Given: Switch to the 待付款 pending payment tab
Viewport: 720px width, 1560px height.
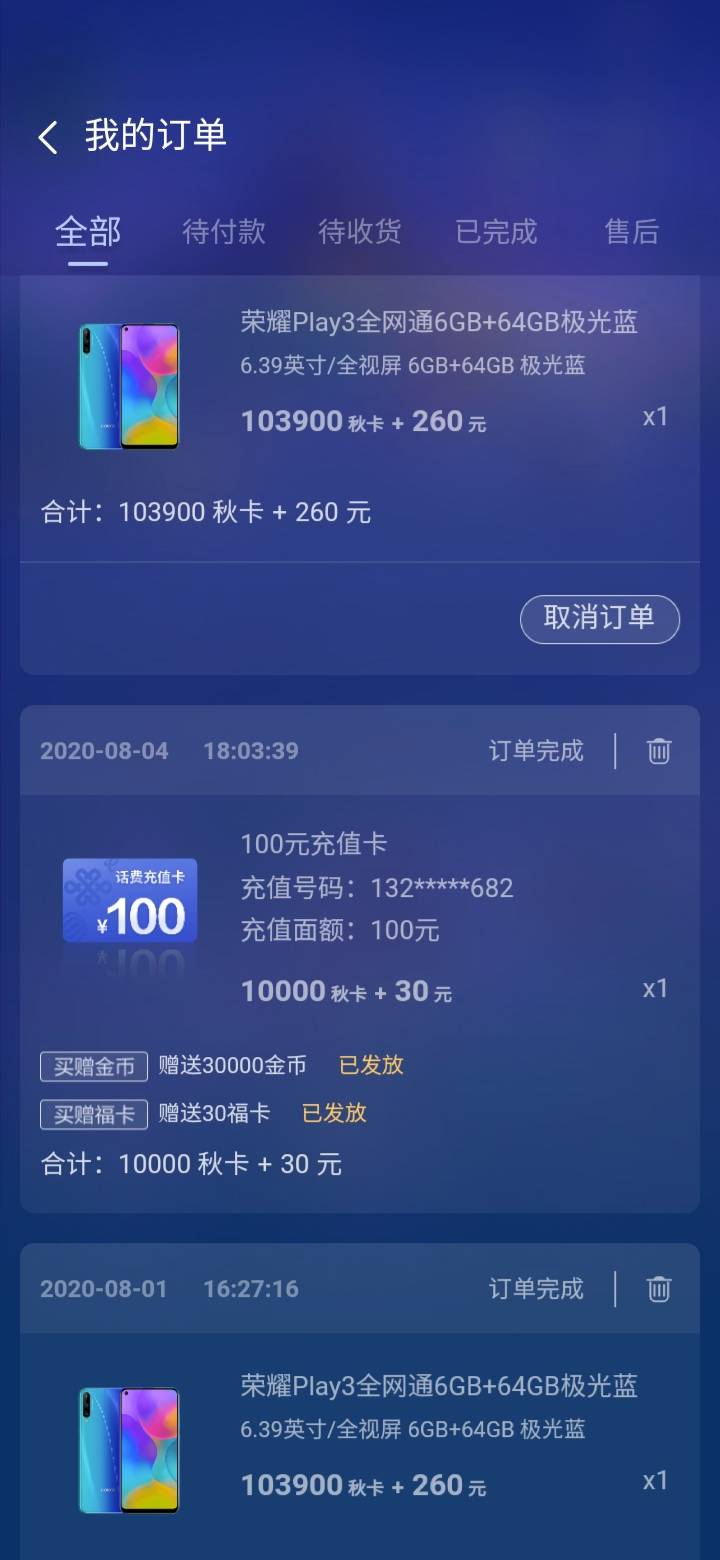Looking at the screenshot, I should [x=223, y=231].
